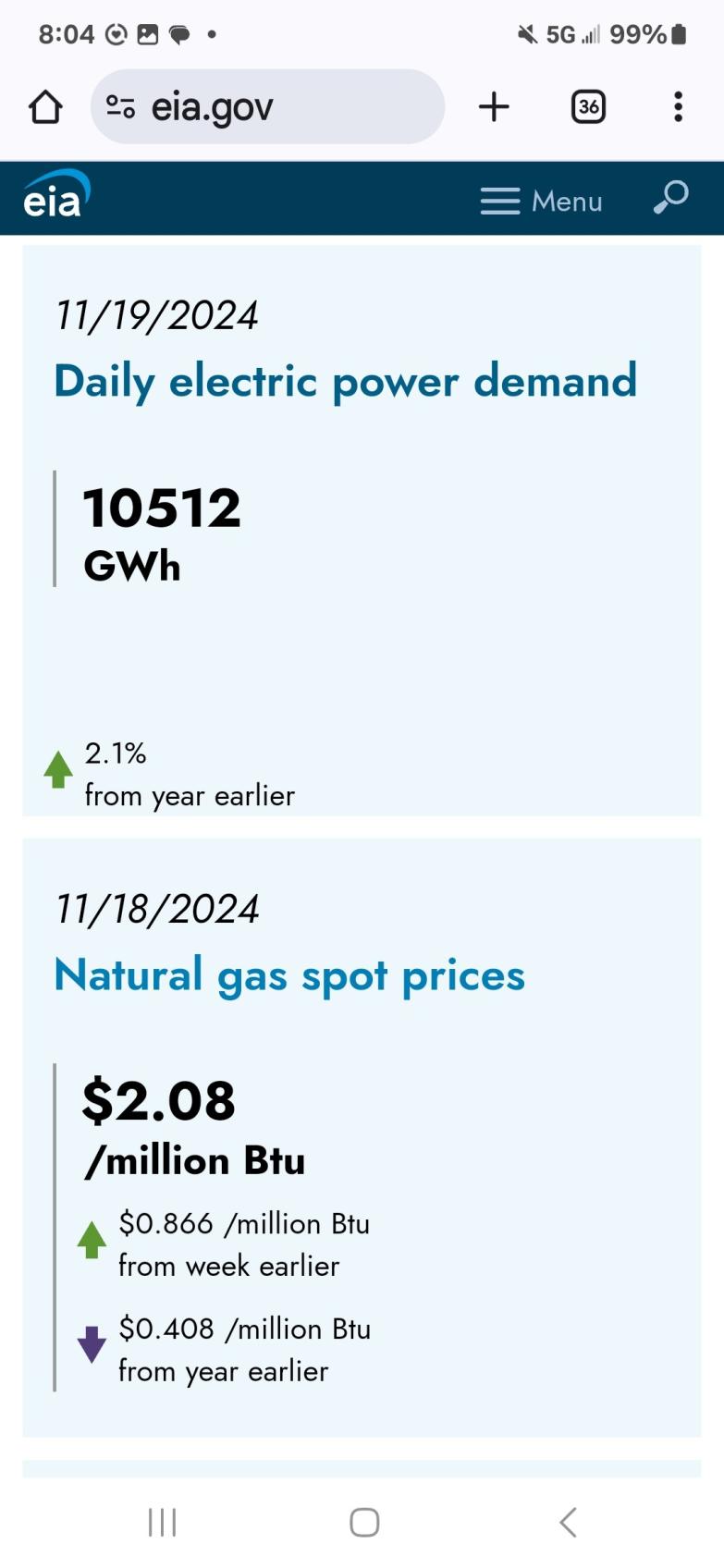Screen dimensions: 724x1568
Task: Open Natural gas spot prices link
Action: (289, 975)
